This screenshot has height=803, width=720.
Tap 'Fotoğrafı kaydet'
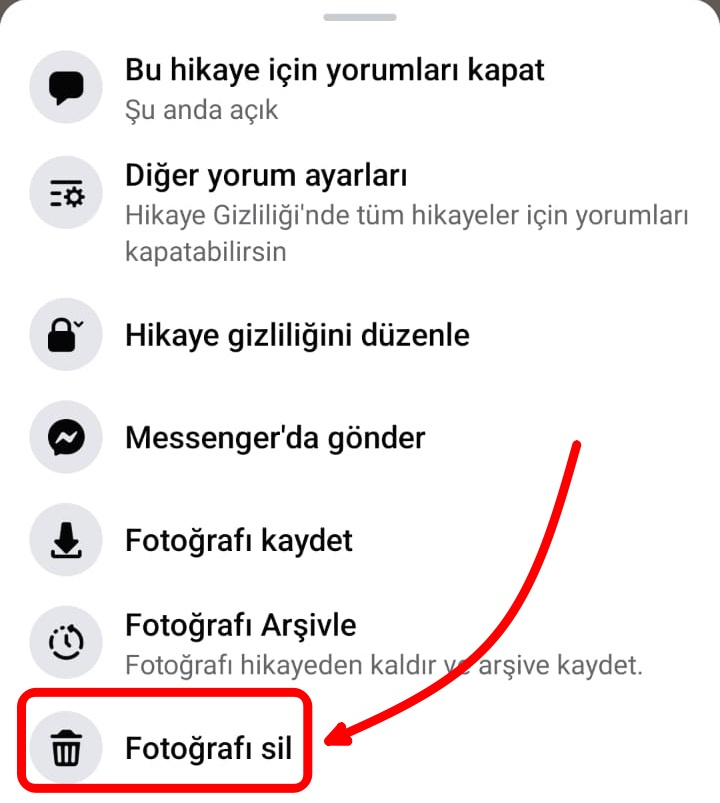pos(238,540)
